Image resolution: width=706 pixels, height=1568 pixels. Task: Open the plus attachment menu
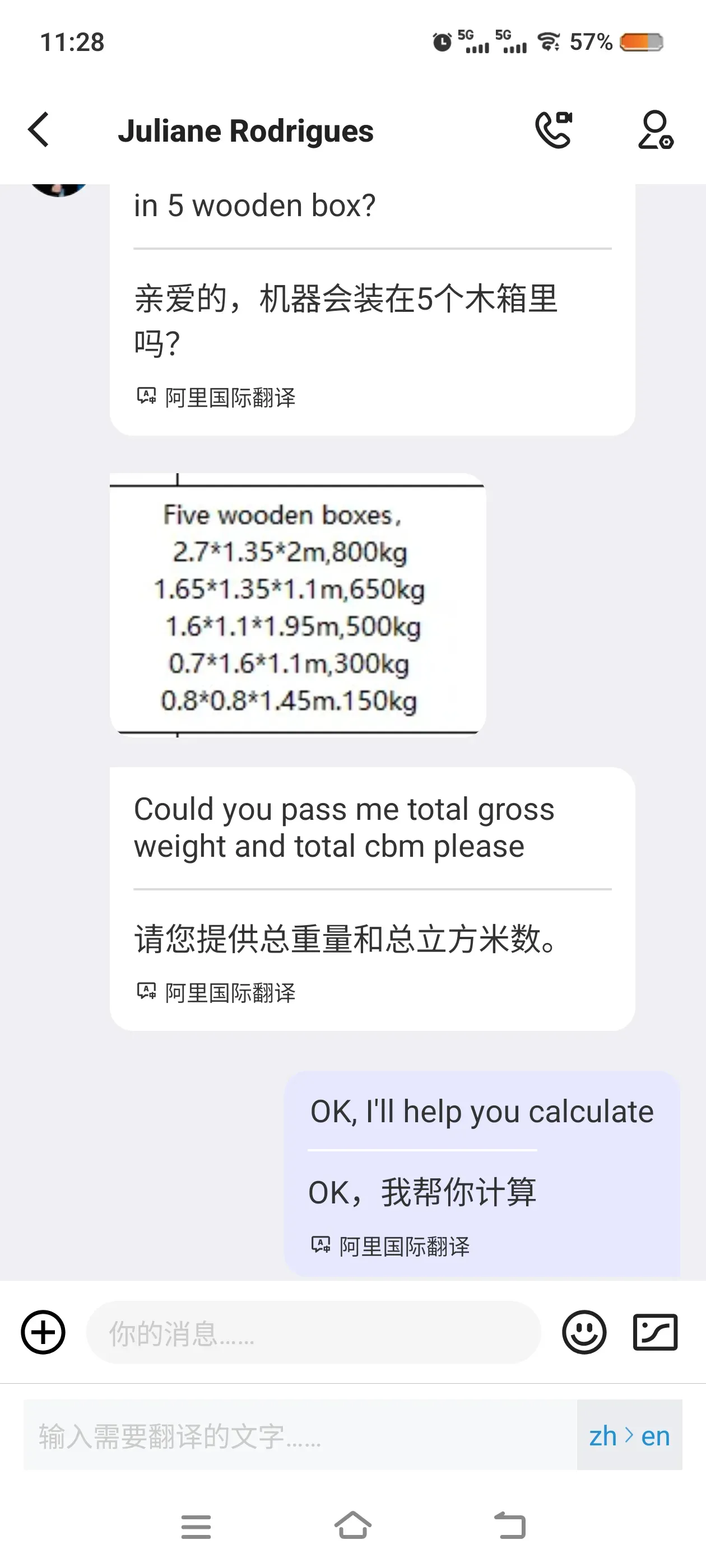[x=43, y=1332]
